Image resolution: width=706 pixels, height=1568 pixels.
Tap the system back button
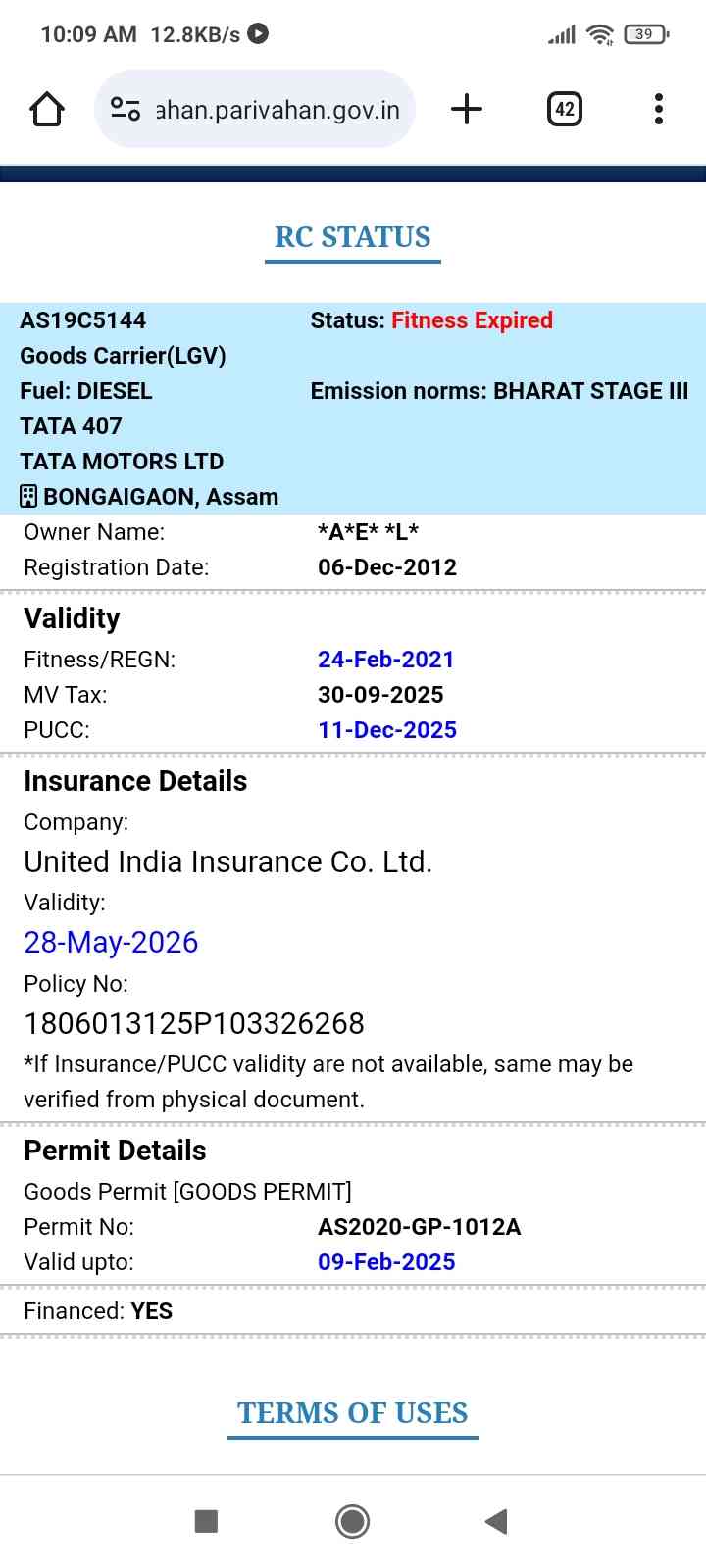[x=496, y=1521]
